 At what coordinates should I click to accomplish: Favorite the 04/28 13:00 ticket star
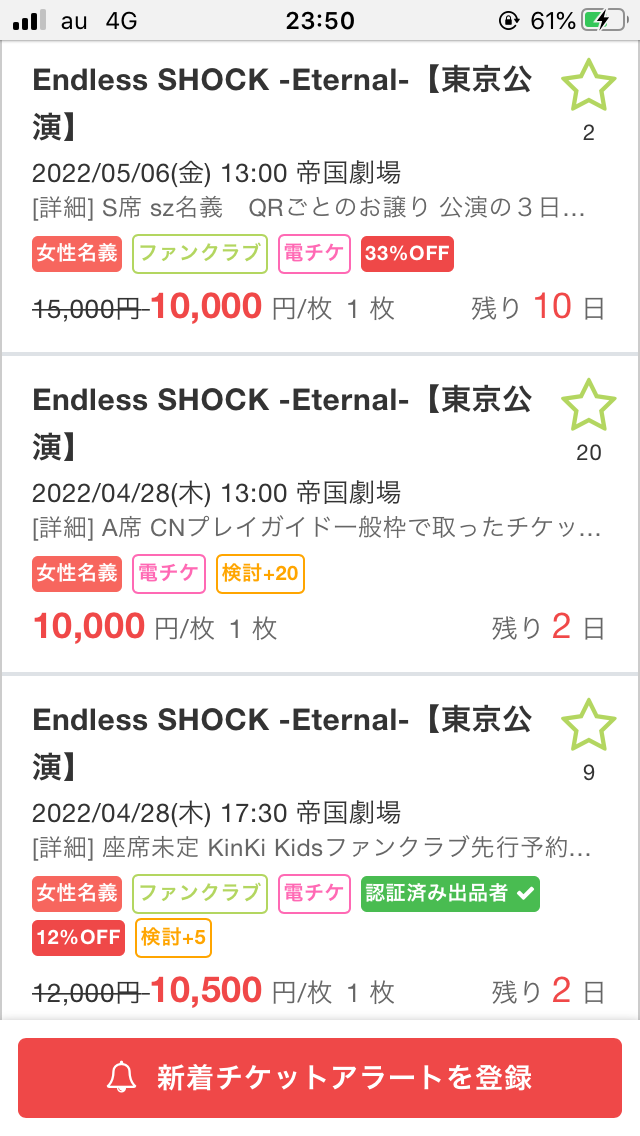tap(588, 405)
